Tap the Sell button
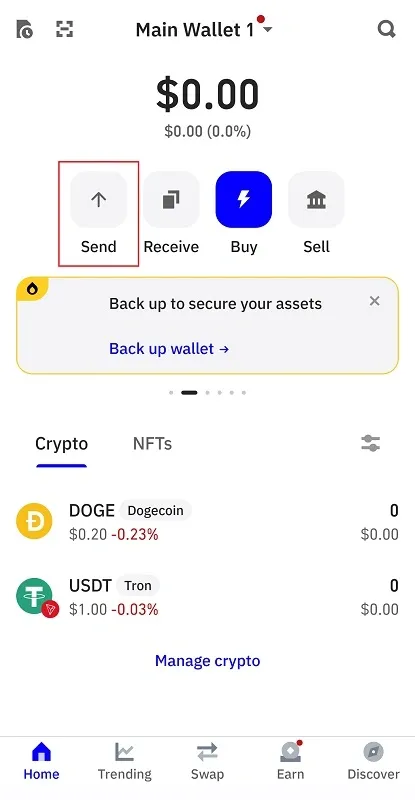 pyautogui.click(x=316, y=213)
